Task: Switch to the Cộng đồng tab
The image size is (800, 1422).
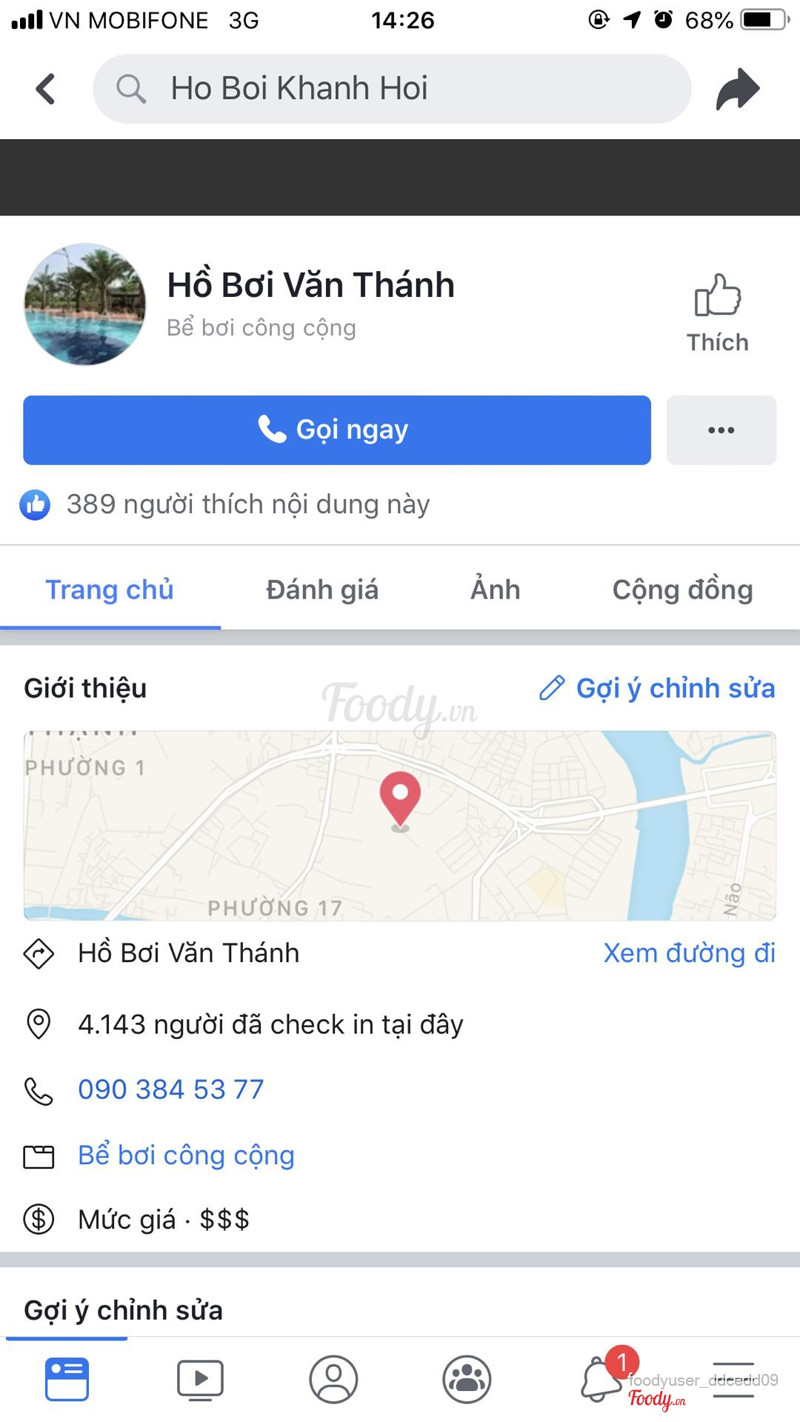Action: click(x=682, y=590)
